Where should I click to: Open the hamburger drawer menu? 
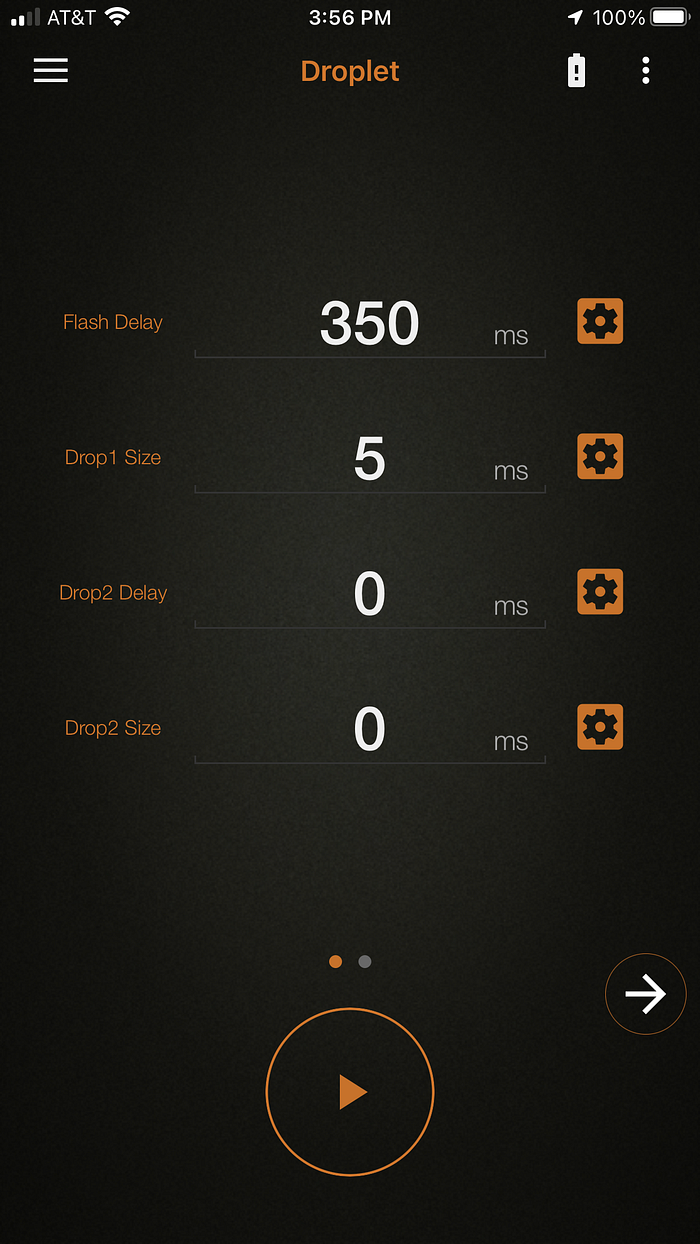[x=51, y=70]
